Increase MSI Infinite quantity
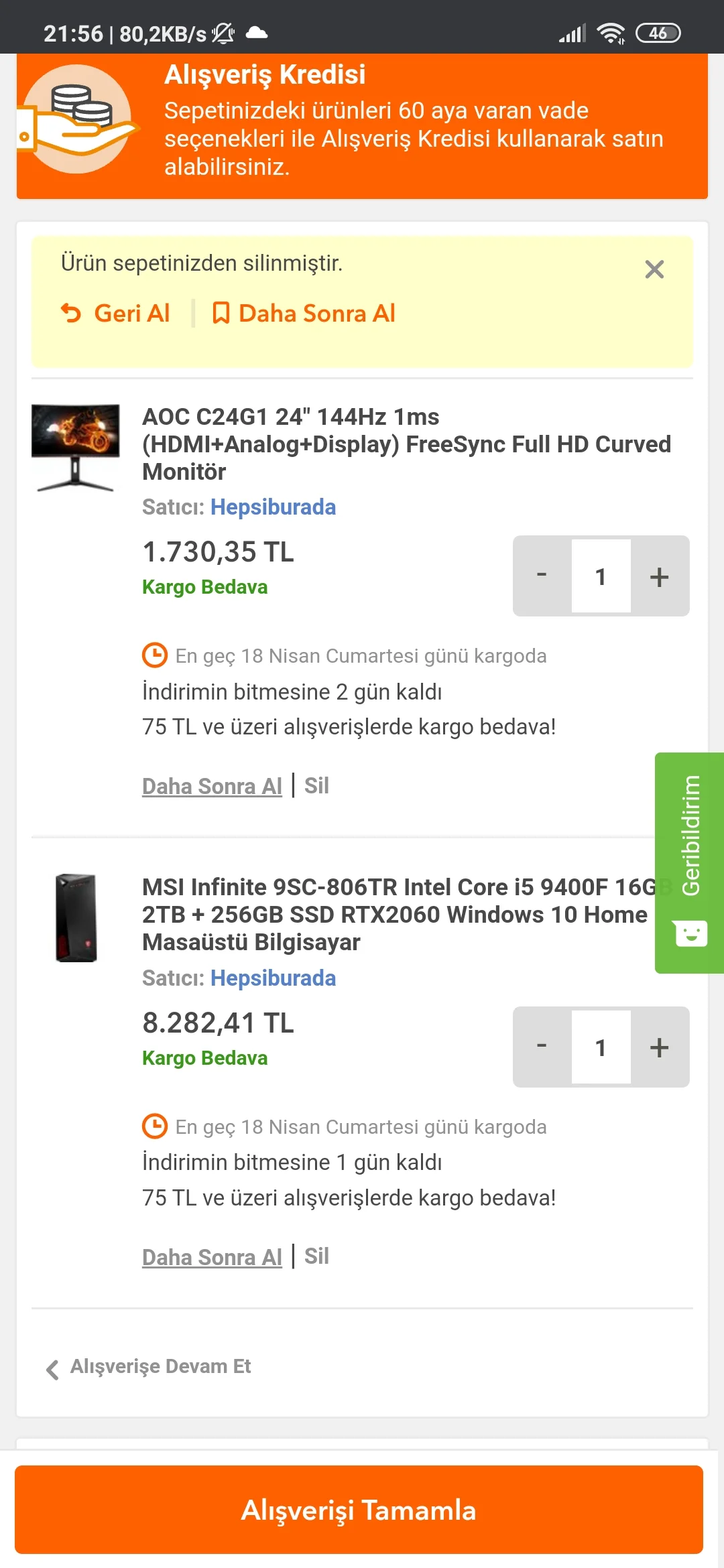This screenshot has width=724, height=1568. (660, 1047)
